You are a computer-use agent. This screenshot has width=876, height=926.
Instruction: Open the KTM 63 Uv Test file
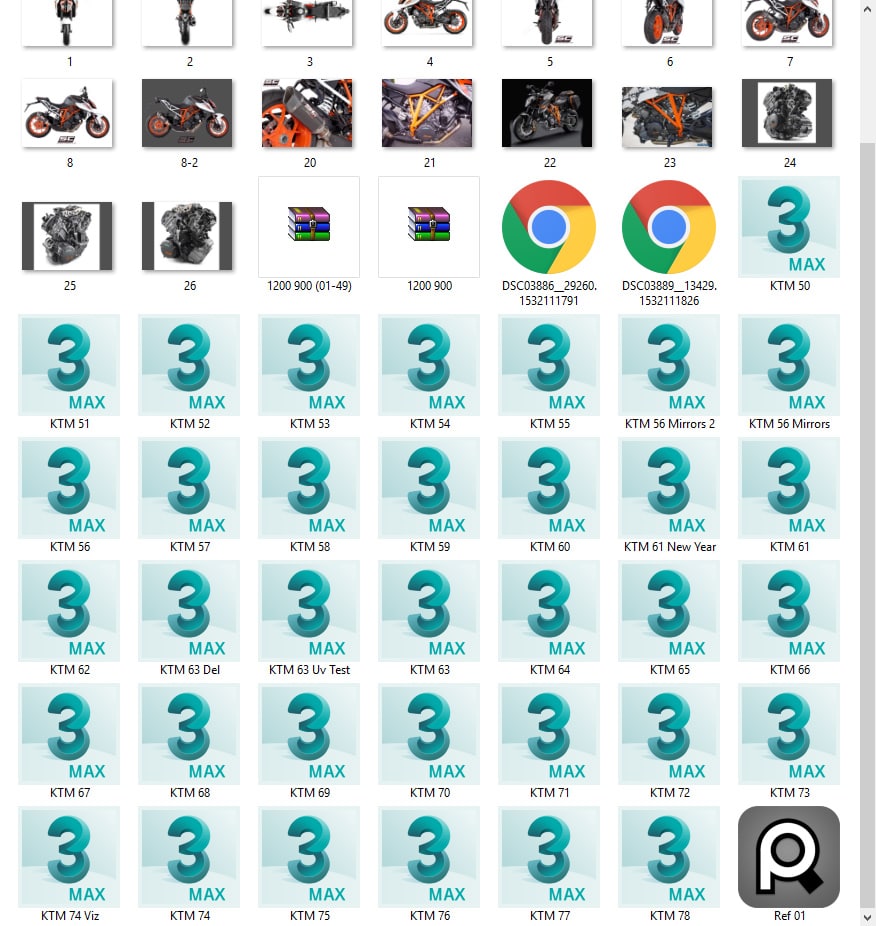click(309, 611)
